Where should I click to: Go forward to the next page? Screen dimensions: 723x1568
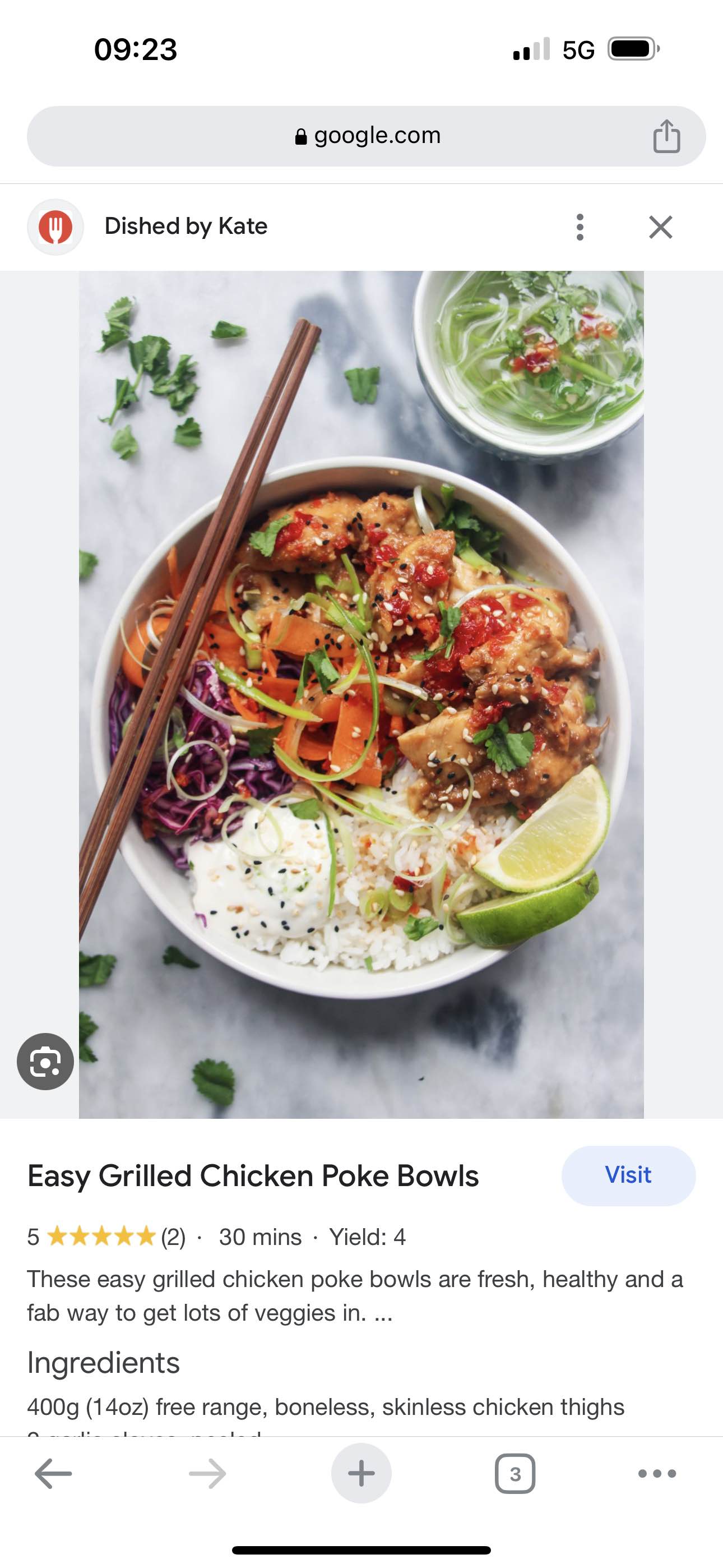pos(207,1474)
